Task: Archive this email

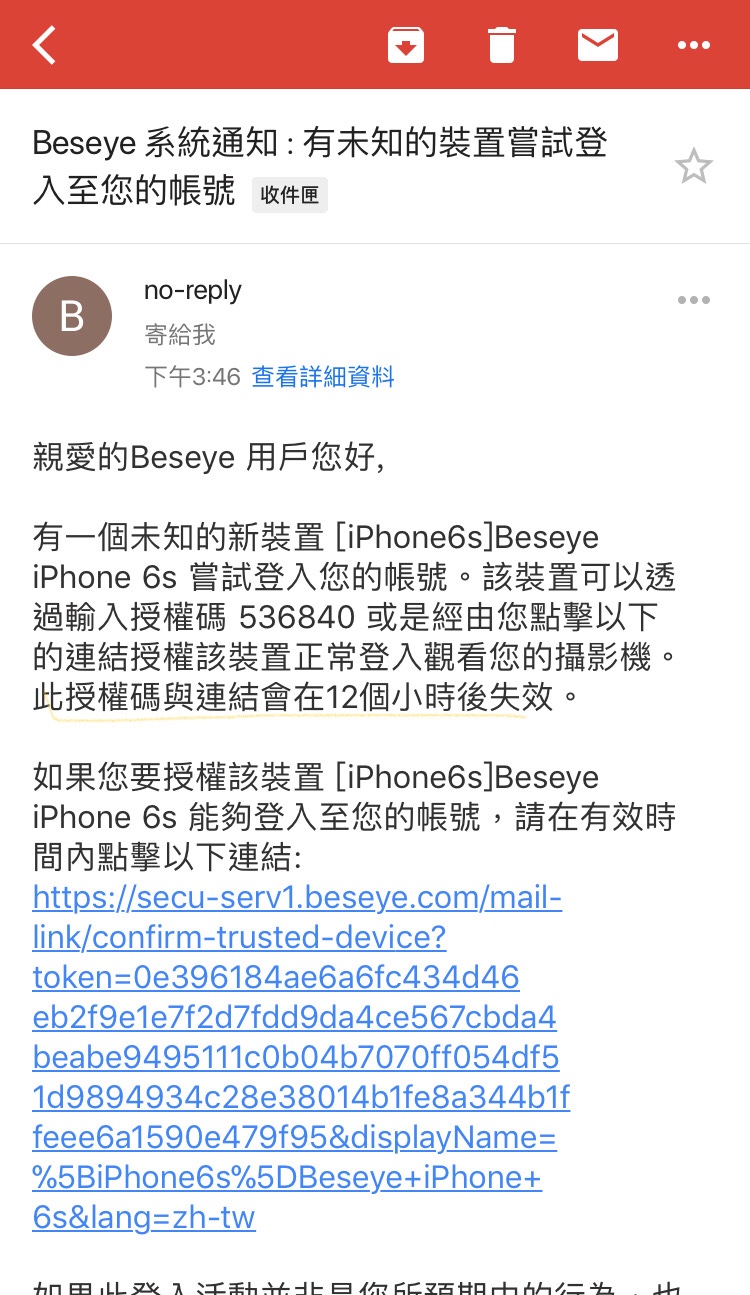Action: [x=406, y=45]
